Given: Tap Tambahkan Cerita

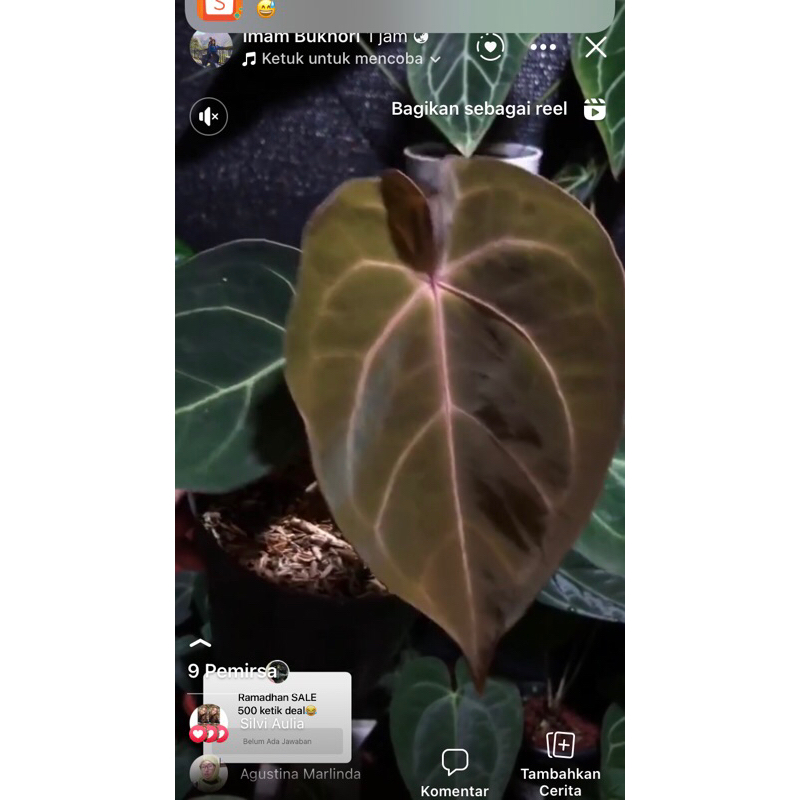Looking at the screenshot, I should click(x=560, y=765).
